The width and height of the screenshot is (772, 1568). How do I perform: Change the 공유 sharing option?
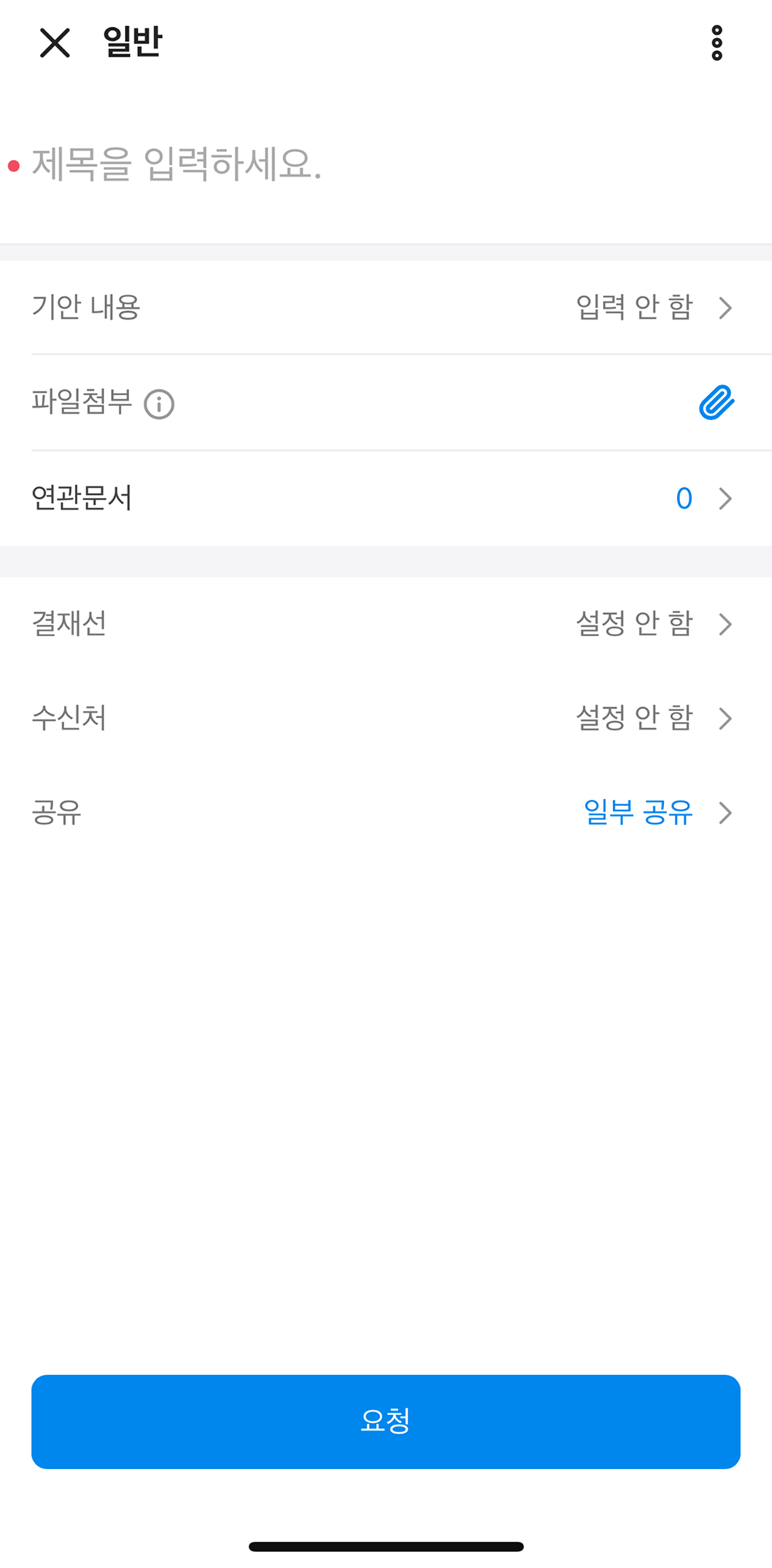tap(386, 812)
